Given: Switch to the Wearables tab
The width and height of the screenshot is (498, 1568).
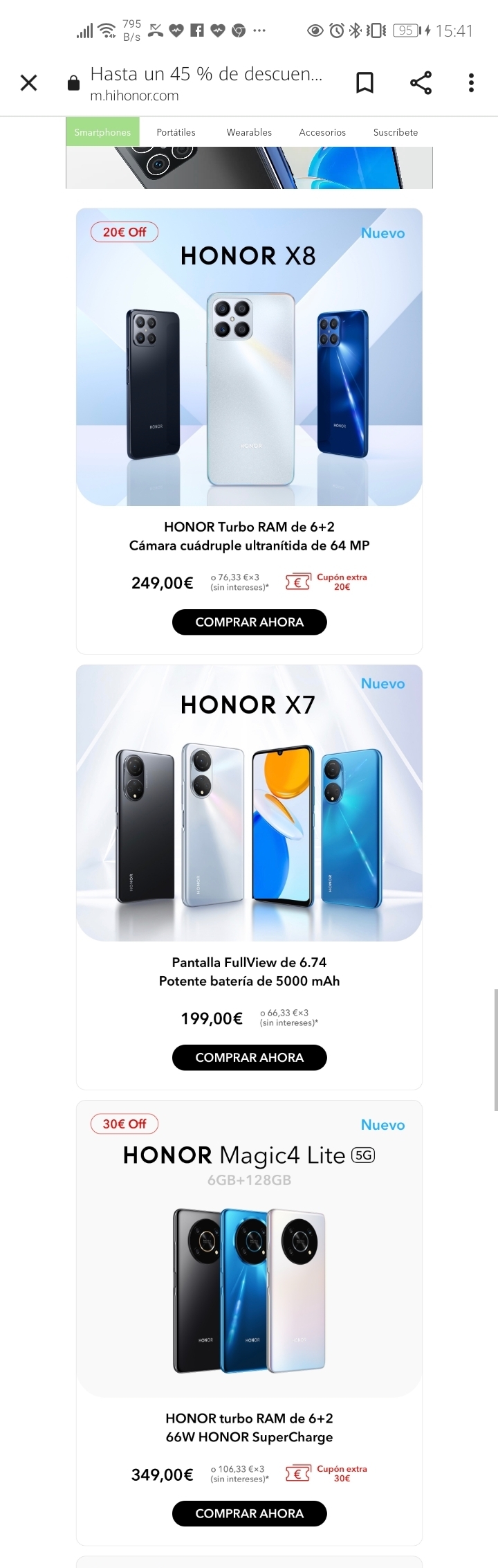Looking at the screenshot, I should (249, 132).
